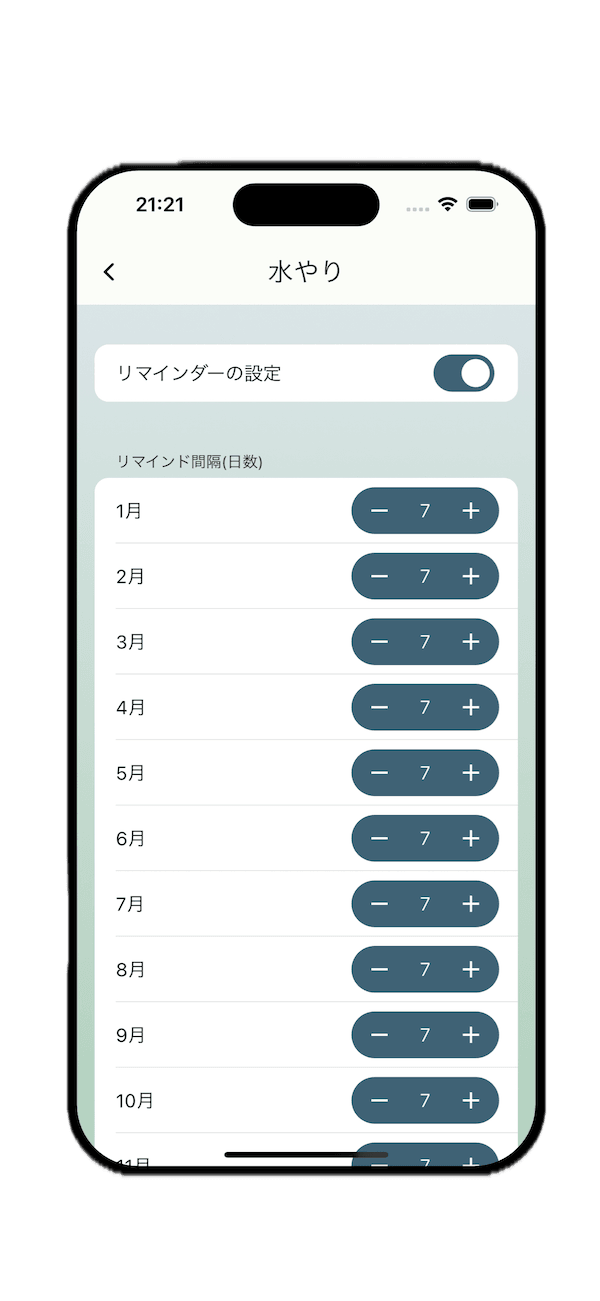Go back from the 水やり screen
The width and height of the screenshot is (600, 1301).
[x=109, y=272]
